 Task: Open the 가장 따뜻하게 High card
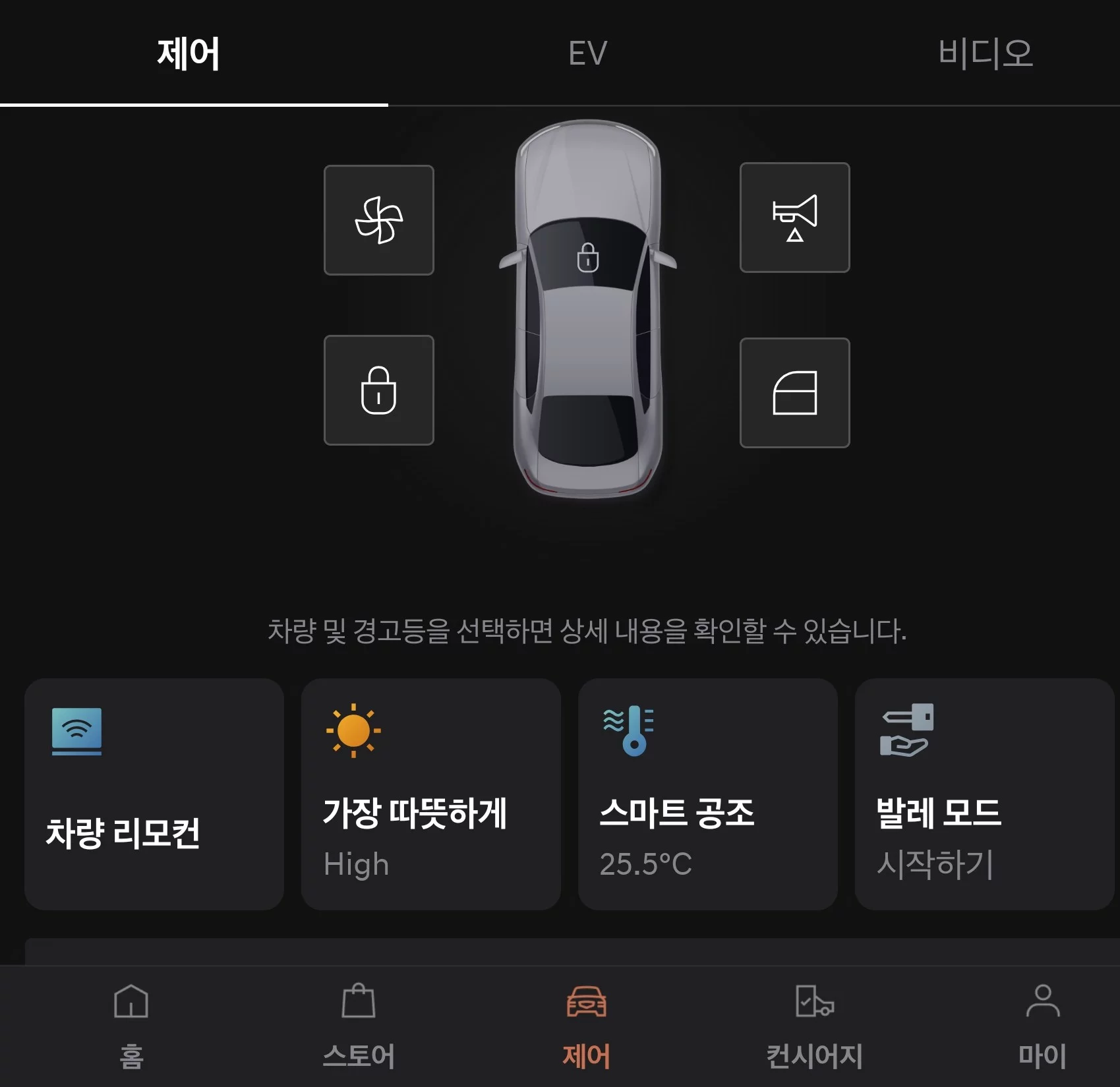coord(431,794)
